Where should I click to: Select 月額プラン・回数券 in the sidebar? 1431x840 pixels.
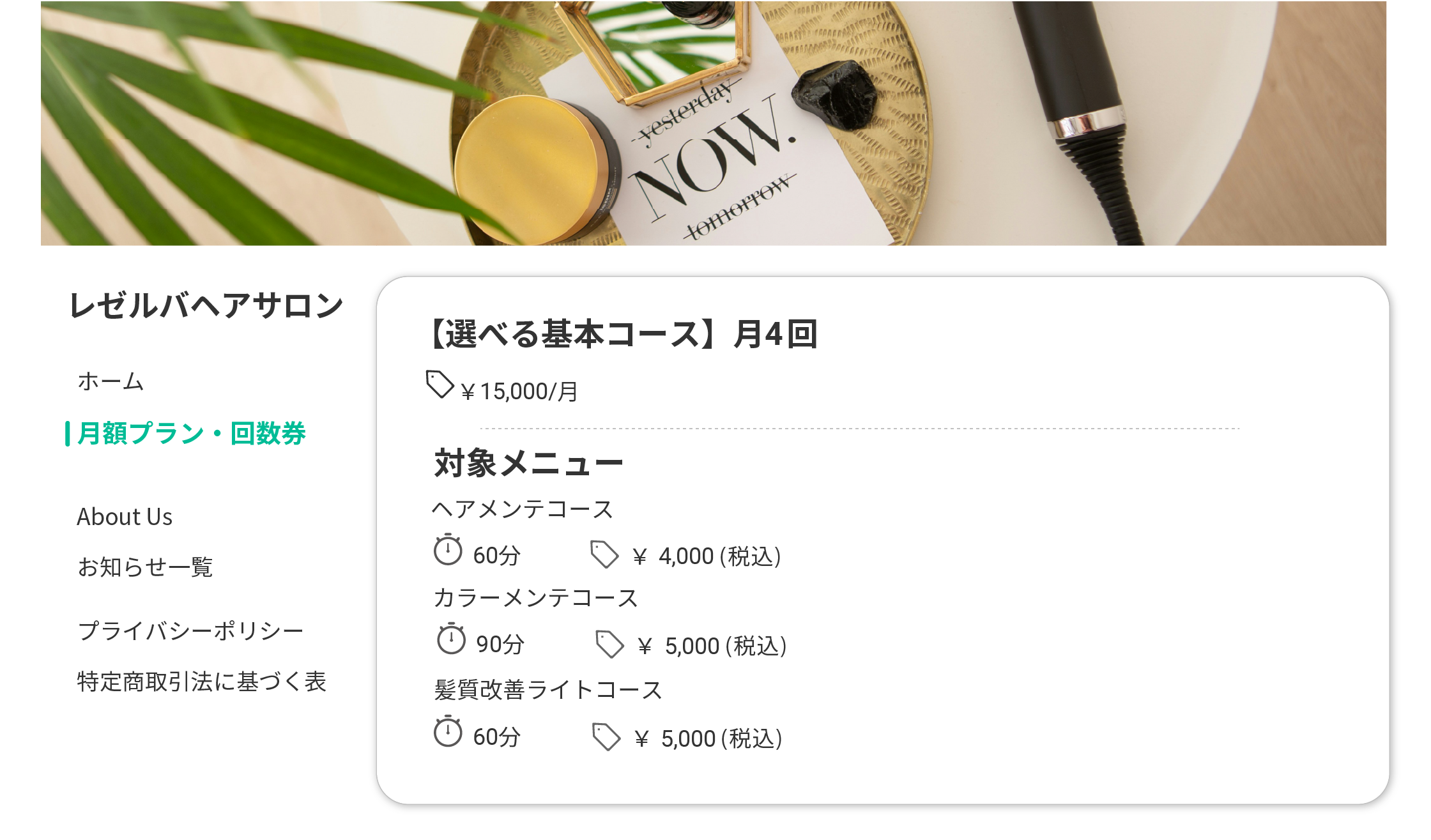coord(191,434)
